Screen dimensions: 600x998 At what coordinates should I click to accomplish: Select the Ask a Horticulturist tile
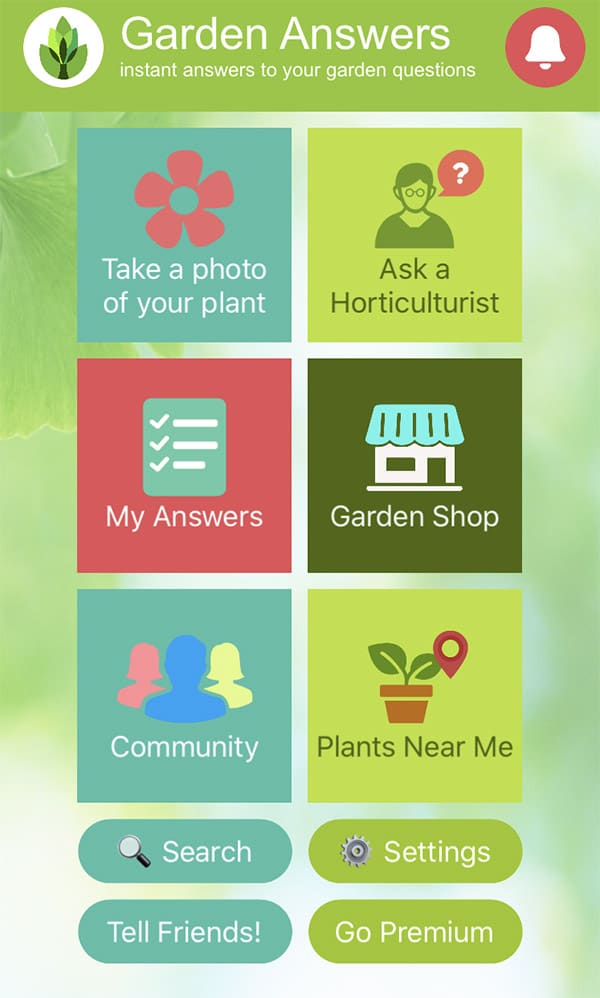pyautogui.click(x=415, y=235)
